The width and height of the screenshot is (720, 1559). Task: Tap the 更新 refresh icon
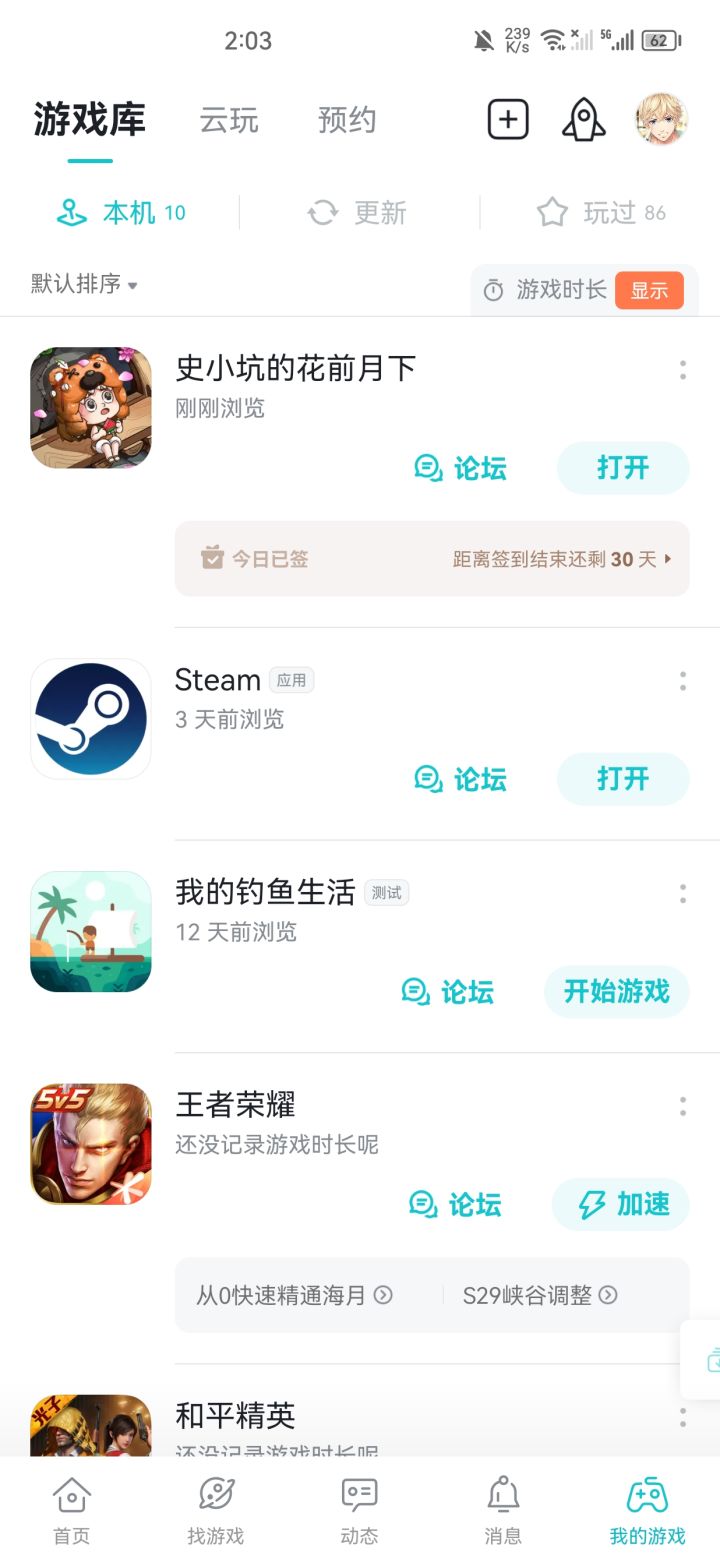click(x=321, y=211)
